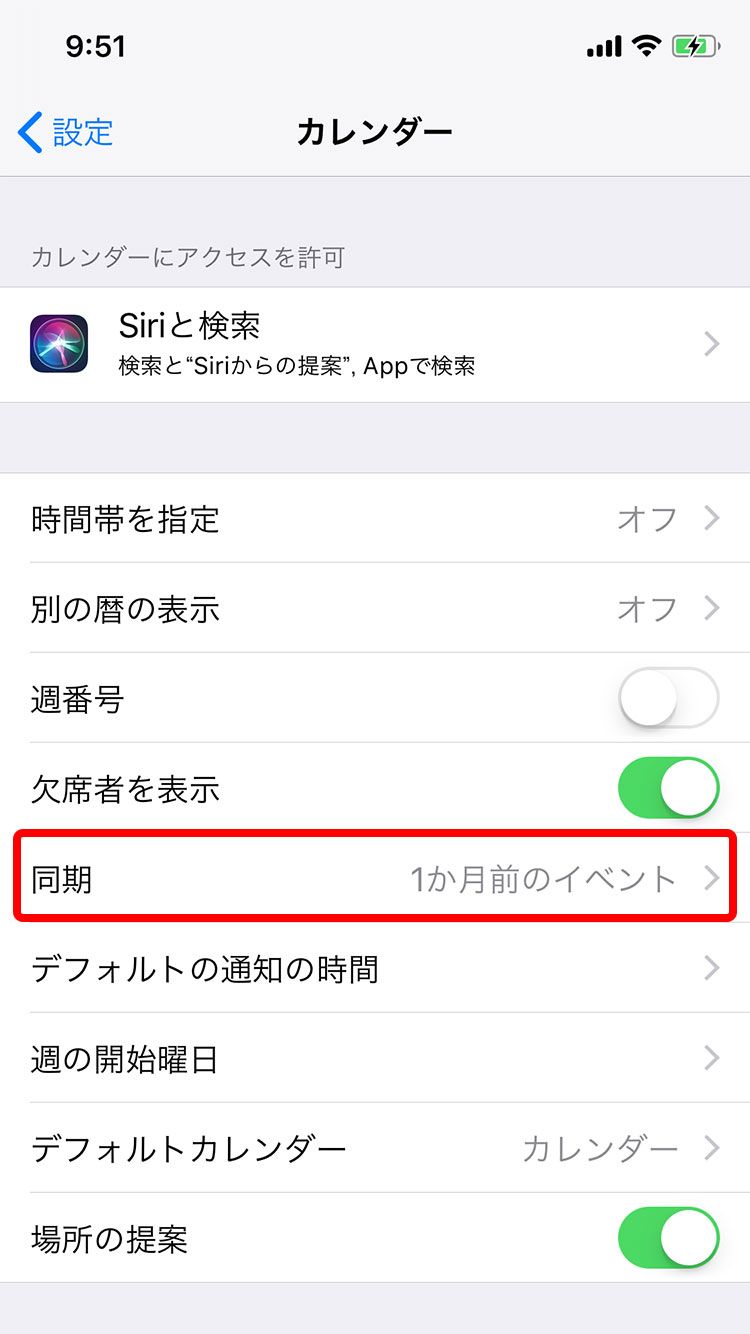
Task: Open 別の暦の表示 options
Action: click(x=375, y=608)
